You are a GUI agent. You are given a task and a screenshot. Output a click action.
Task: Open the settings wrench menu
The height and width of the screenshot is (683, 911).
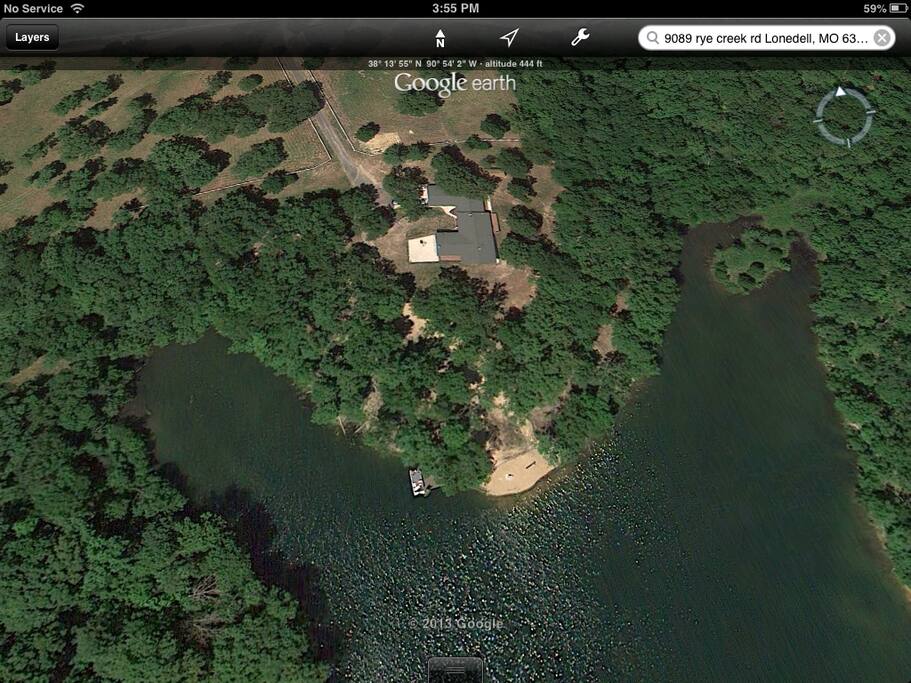(580, 38)
